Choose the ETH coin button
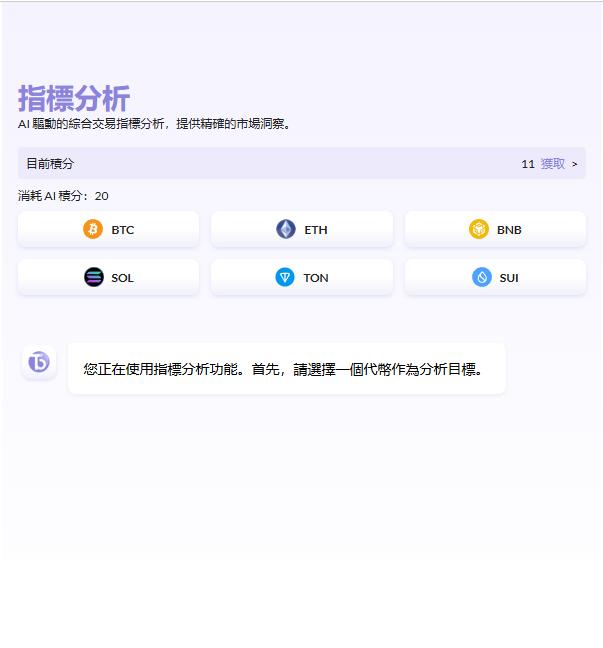The image size is (603, 648). [301, 229]
